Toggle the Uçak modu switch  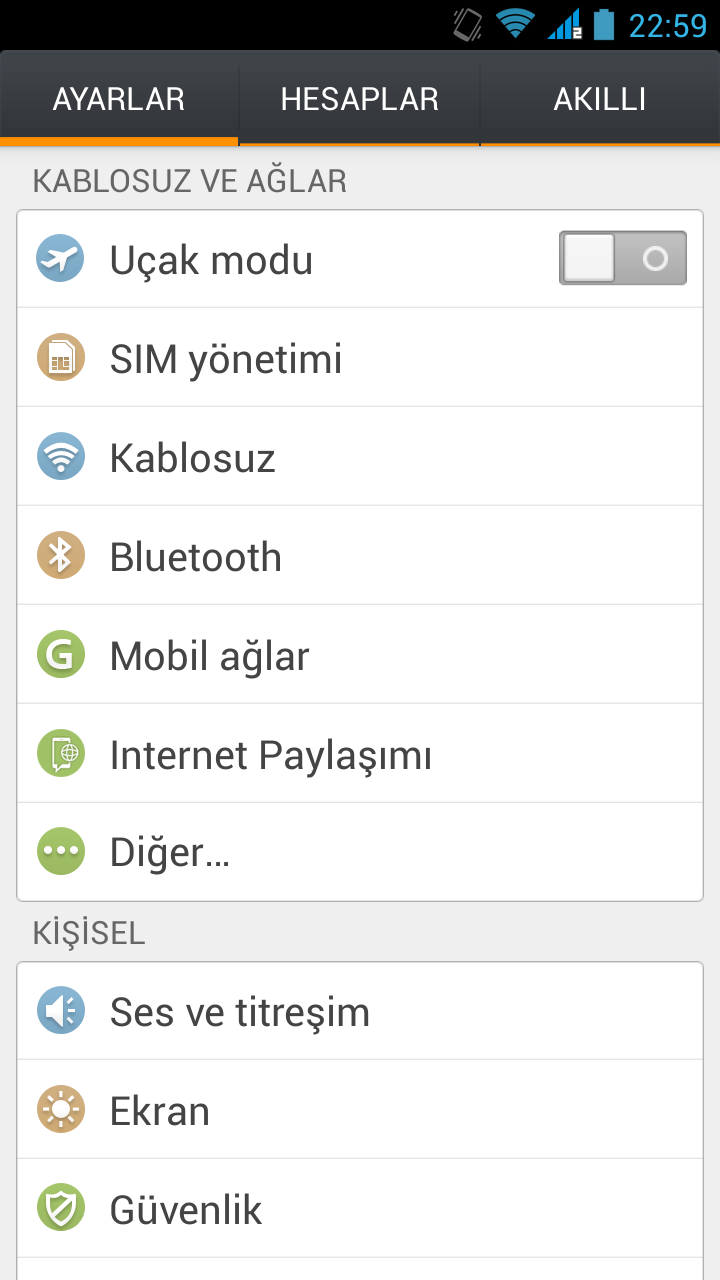(623, 258)
